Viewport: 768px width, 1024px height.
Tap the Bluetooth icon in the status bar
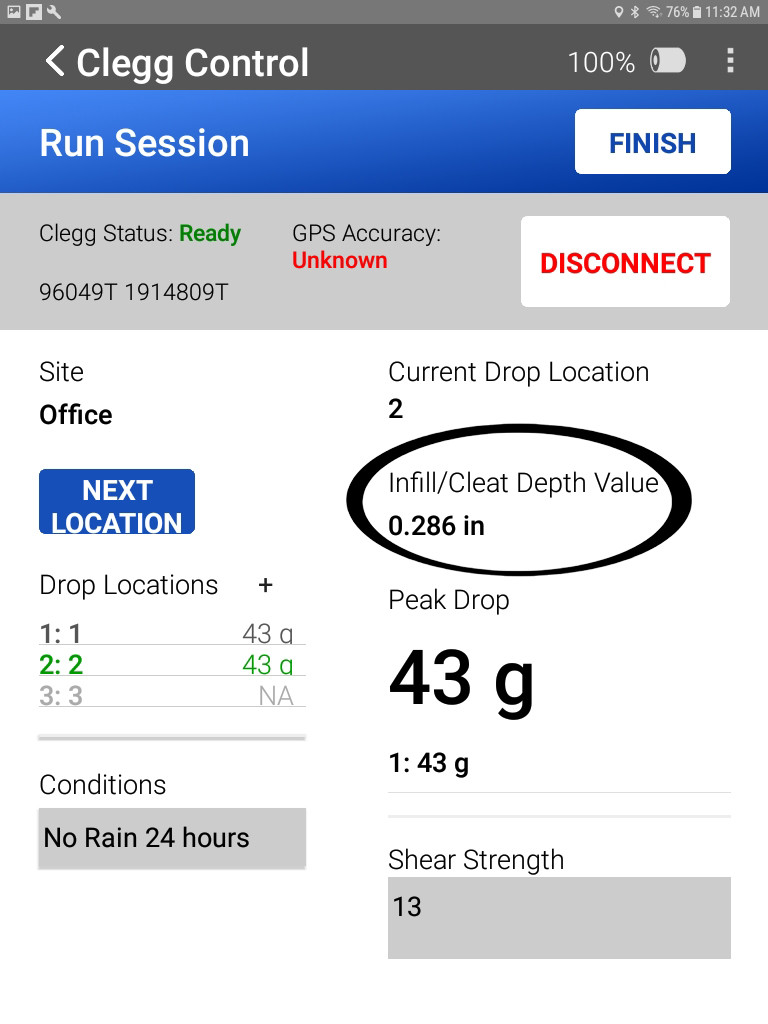[634, 12]
